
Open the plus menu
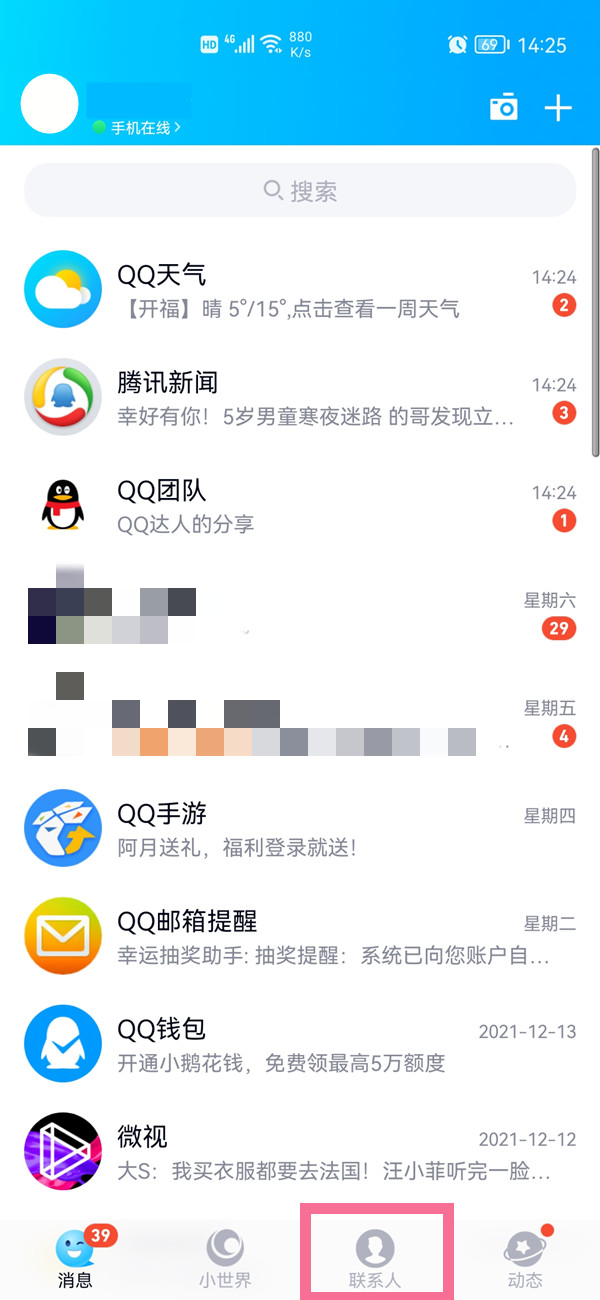(558, 108)
